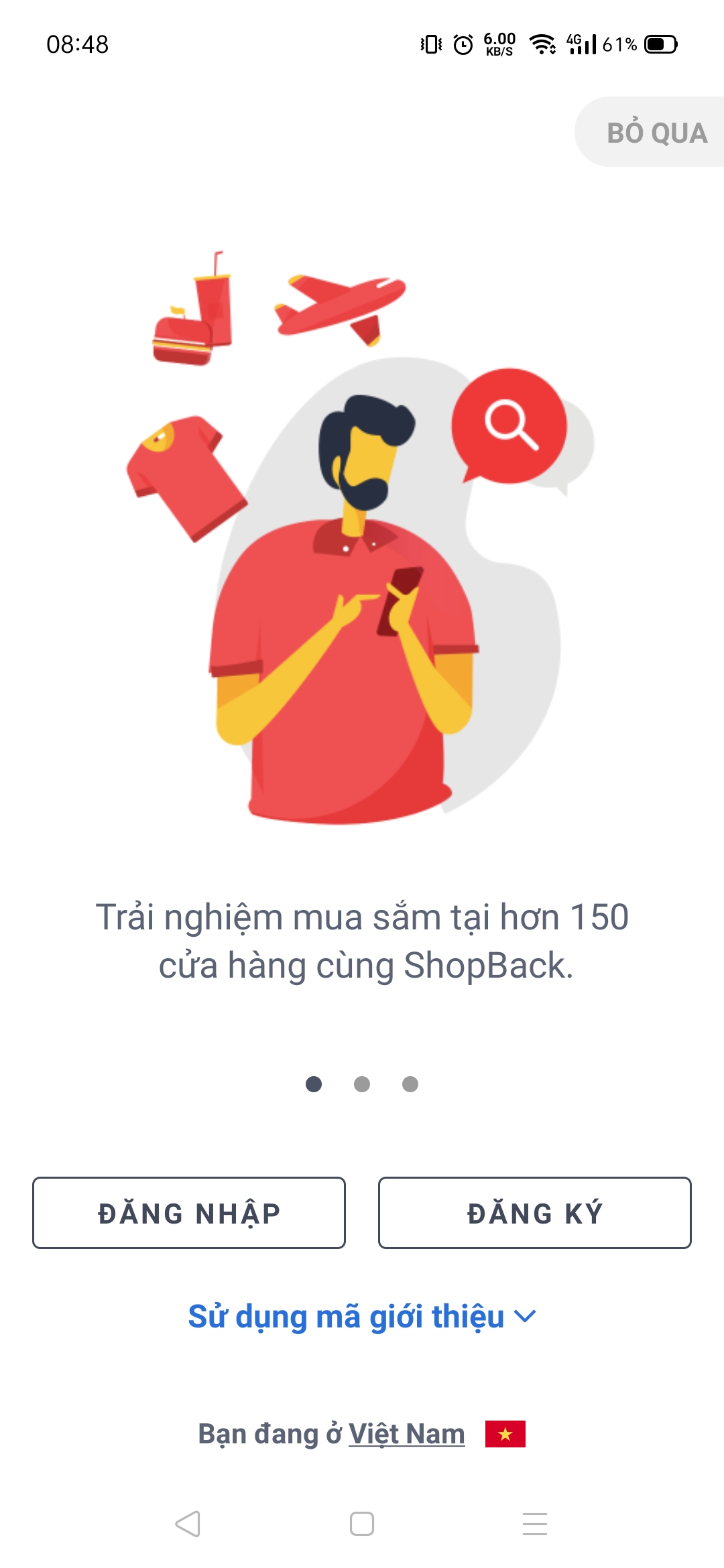Change country via Việt Nam link
This screenshot has height=1568, width=724.
tap(406, 1434)
